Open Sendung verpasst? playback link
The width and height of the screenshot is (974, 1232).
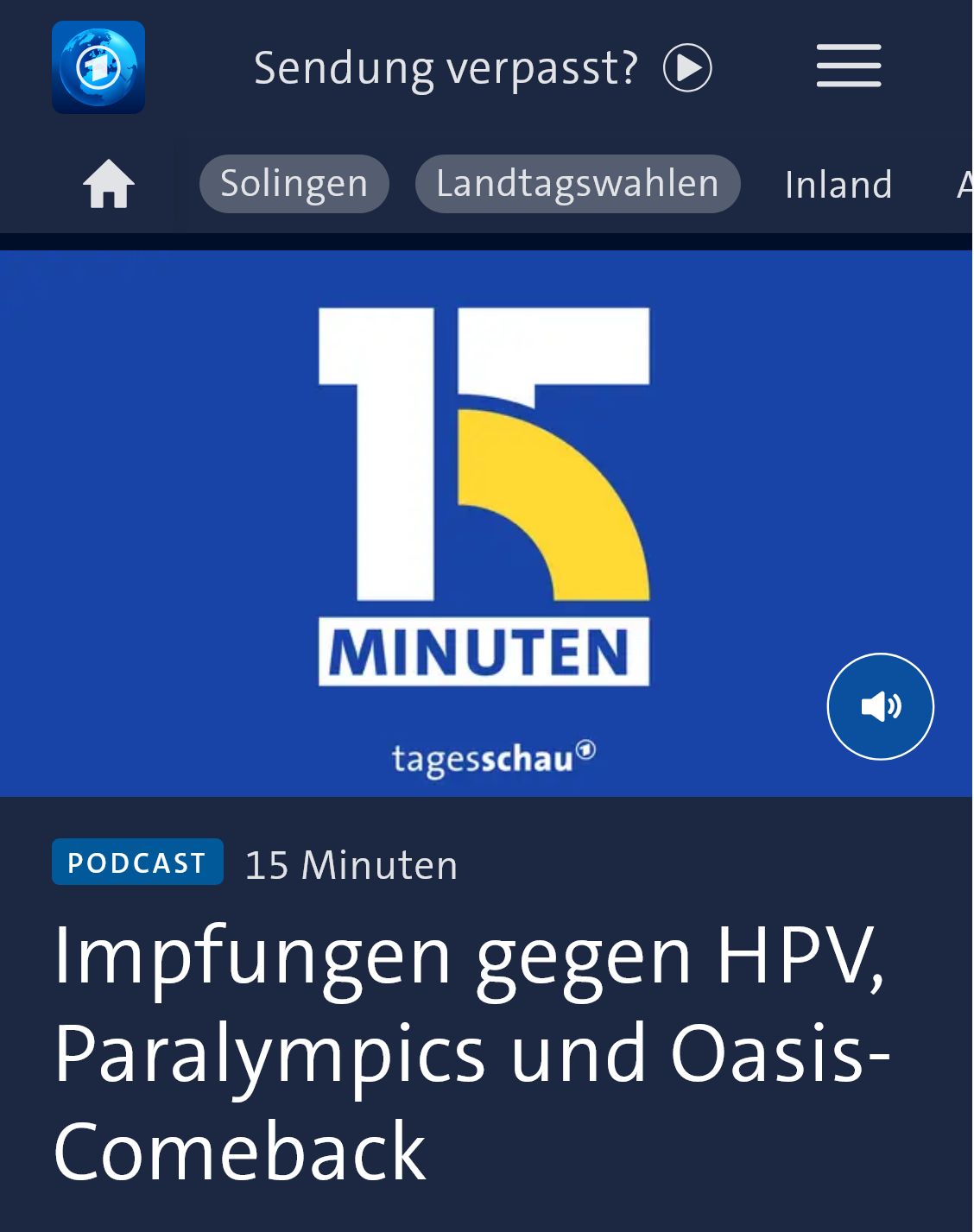point(482,67)
